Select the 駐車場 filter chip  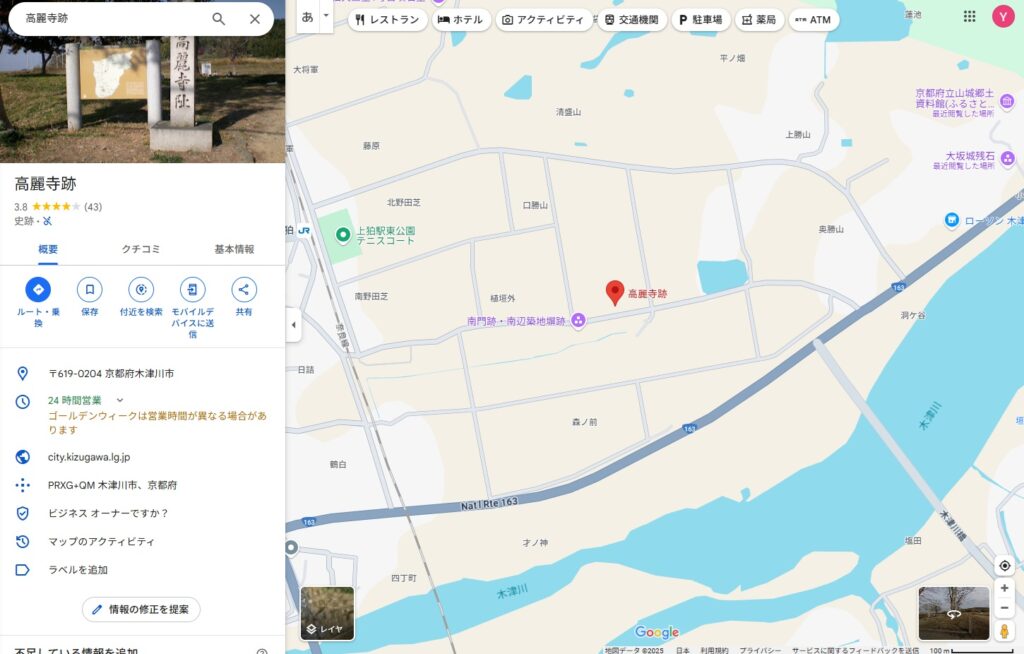pos(700,20)
